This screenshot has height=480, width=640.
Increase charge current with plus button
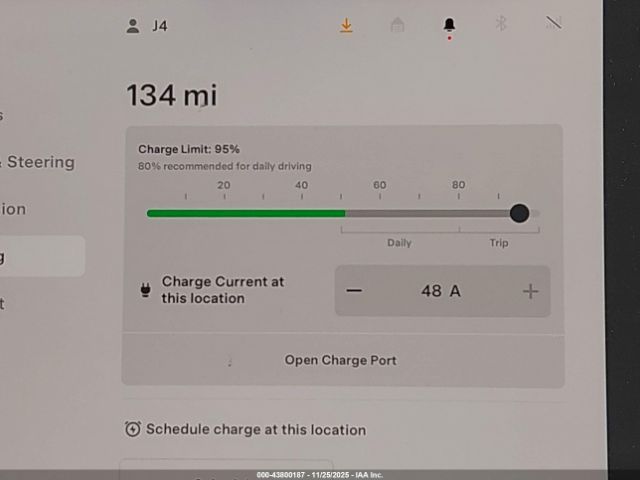530,291
